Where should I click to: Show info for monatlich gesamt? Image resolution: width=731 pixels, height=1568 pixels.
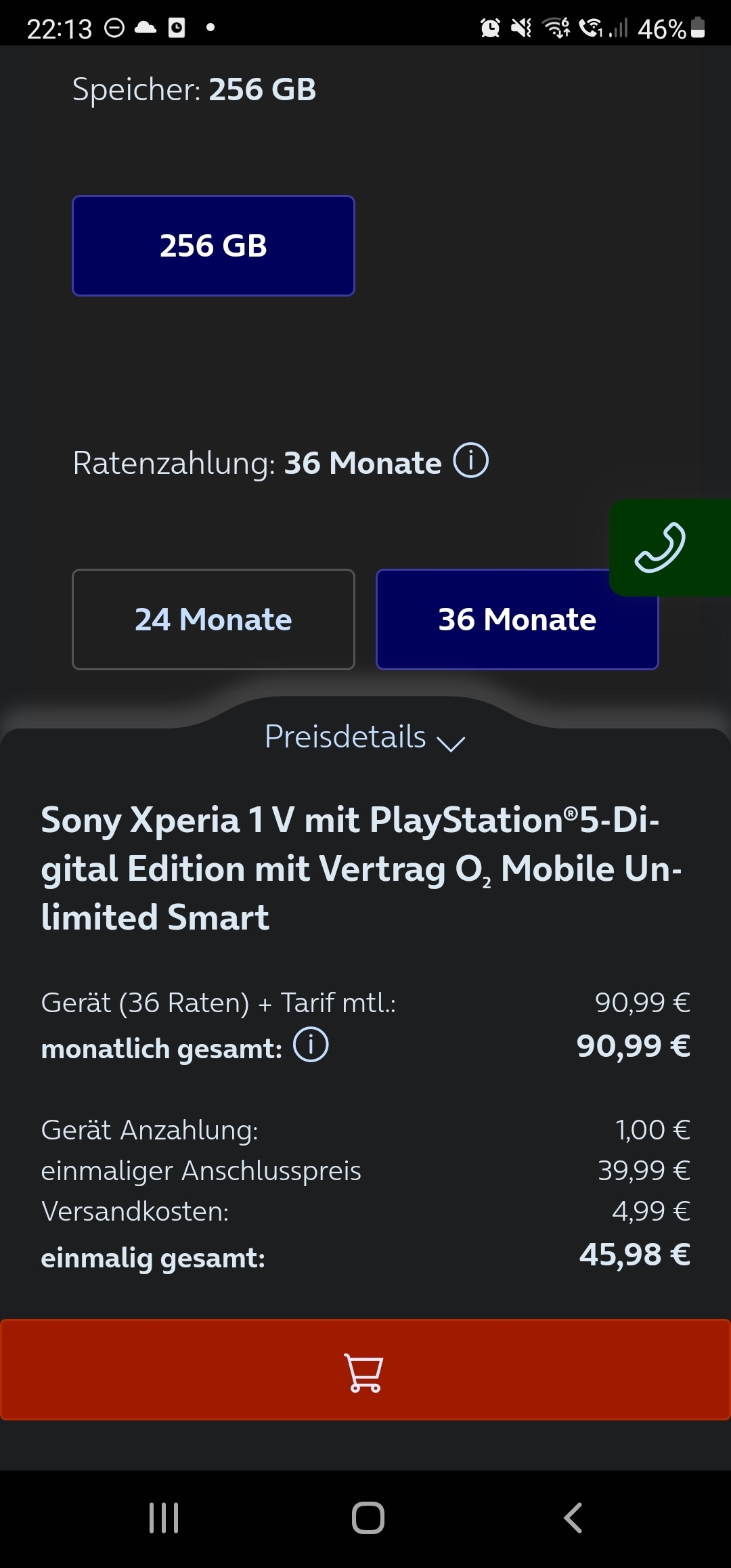311,1045
